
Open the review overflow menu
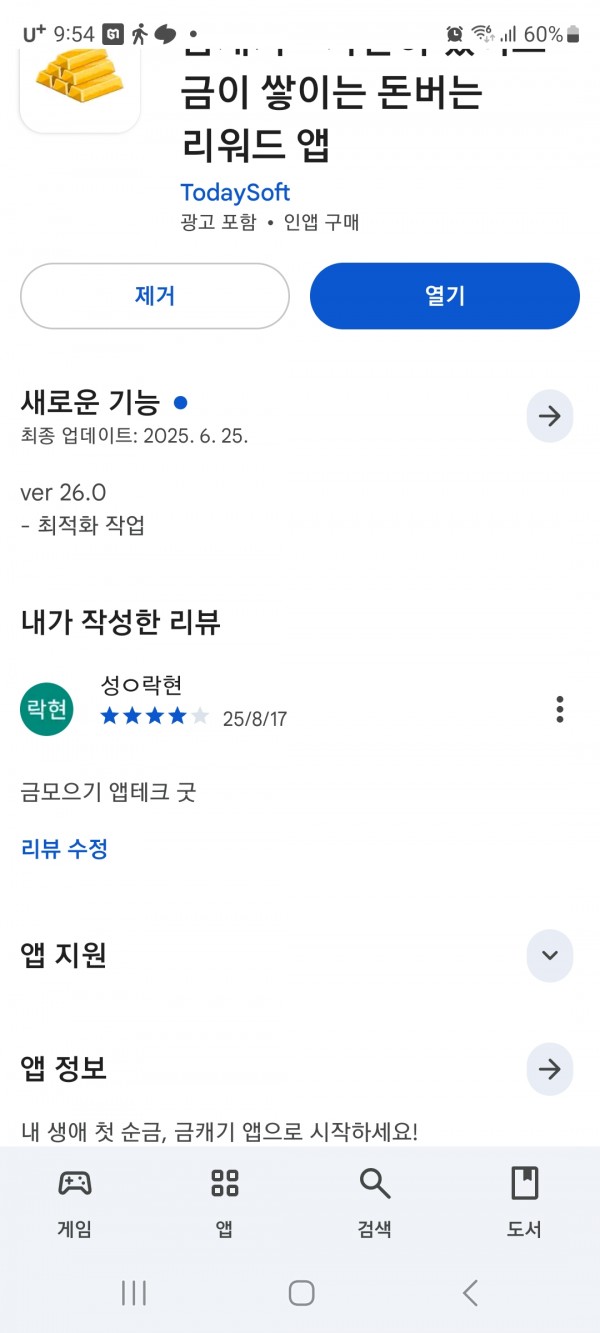click(x=560, y=709)
